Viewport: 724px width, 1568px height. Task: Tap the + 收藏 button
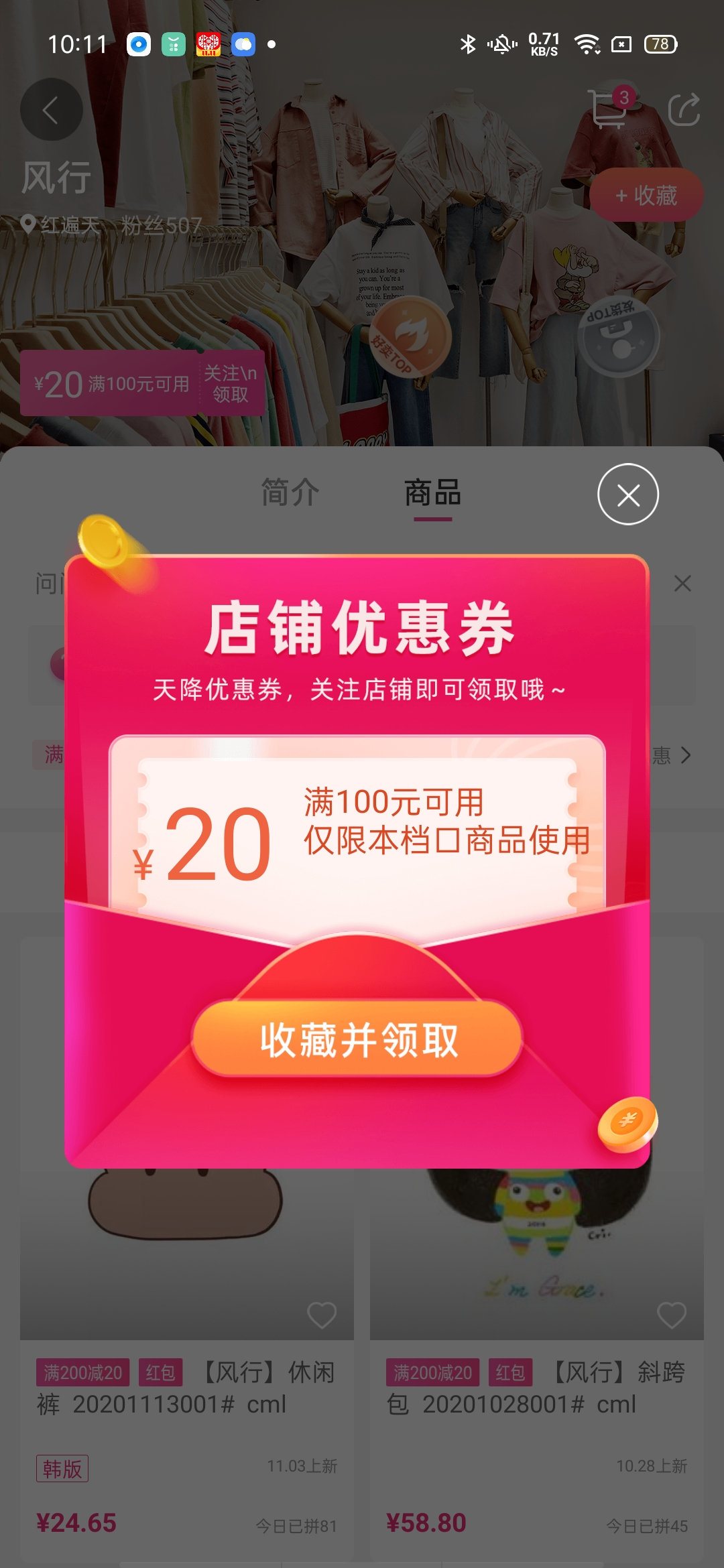(x=646, y=195)
